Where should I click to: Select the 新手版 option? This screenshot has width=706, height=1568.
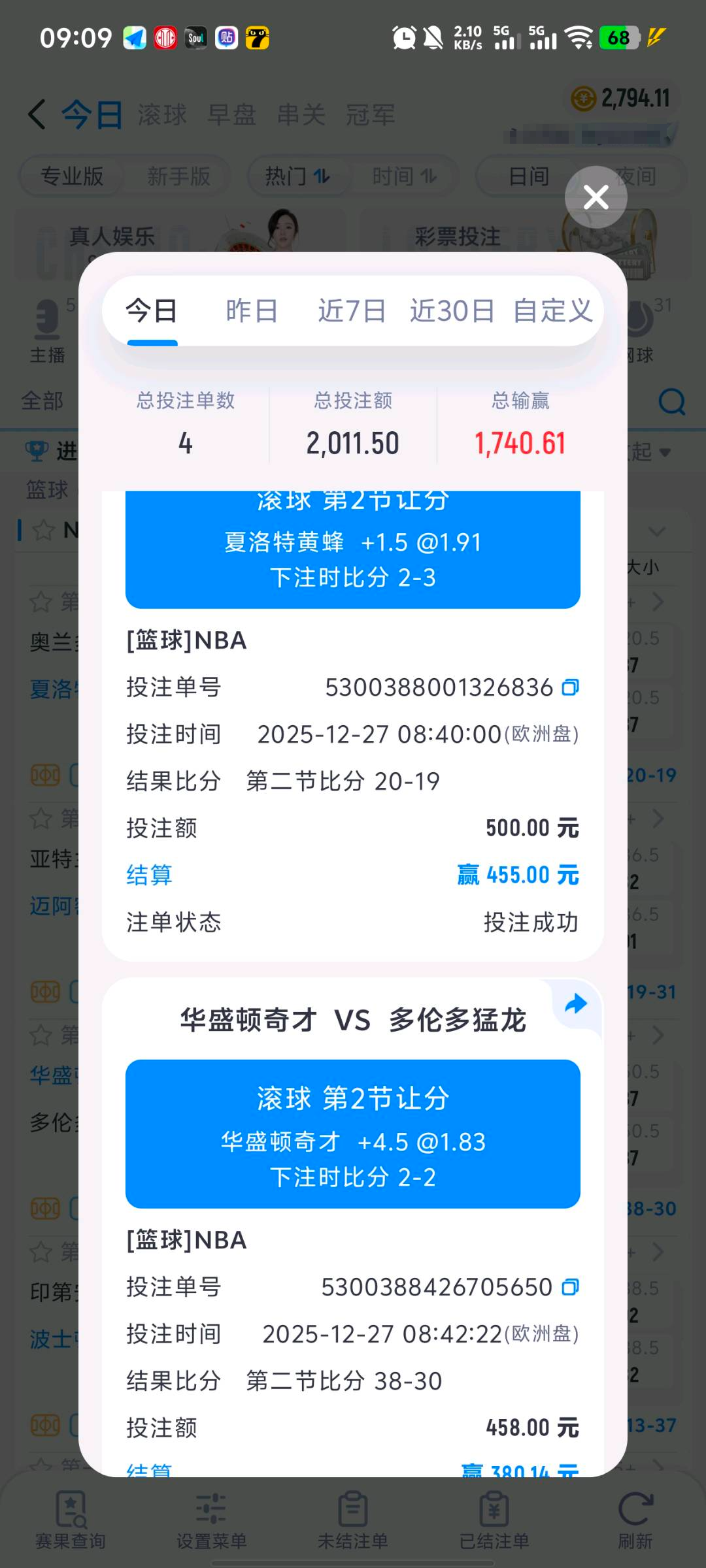(x=178, y=176)
